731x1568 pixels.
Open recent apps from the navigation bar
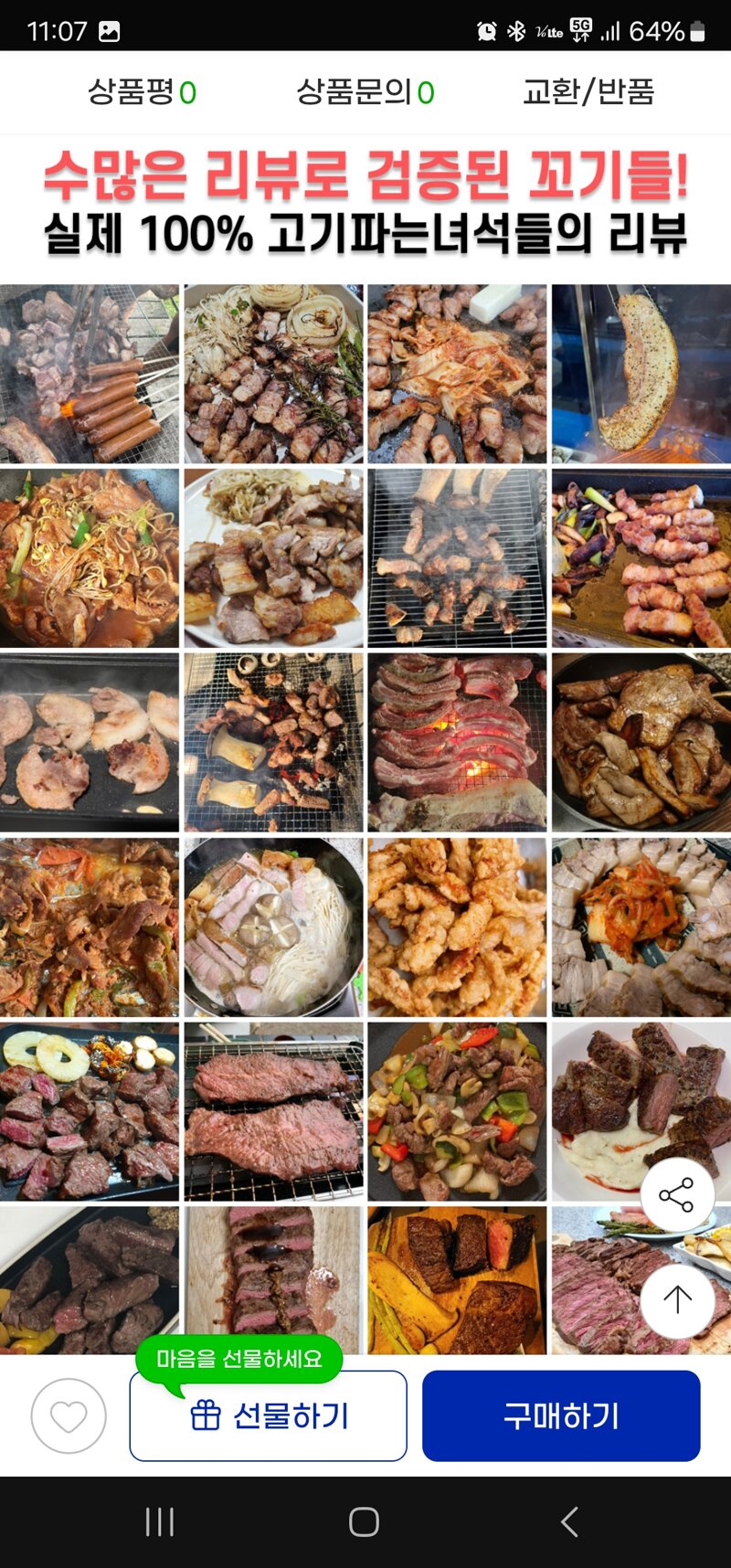coord(160,1522)
